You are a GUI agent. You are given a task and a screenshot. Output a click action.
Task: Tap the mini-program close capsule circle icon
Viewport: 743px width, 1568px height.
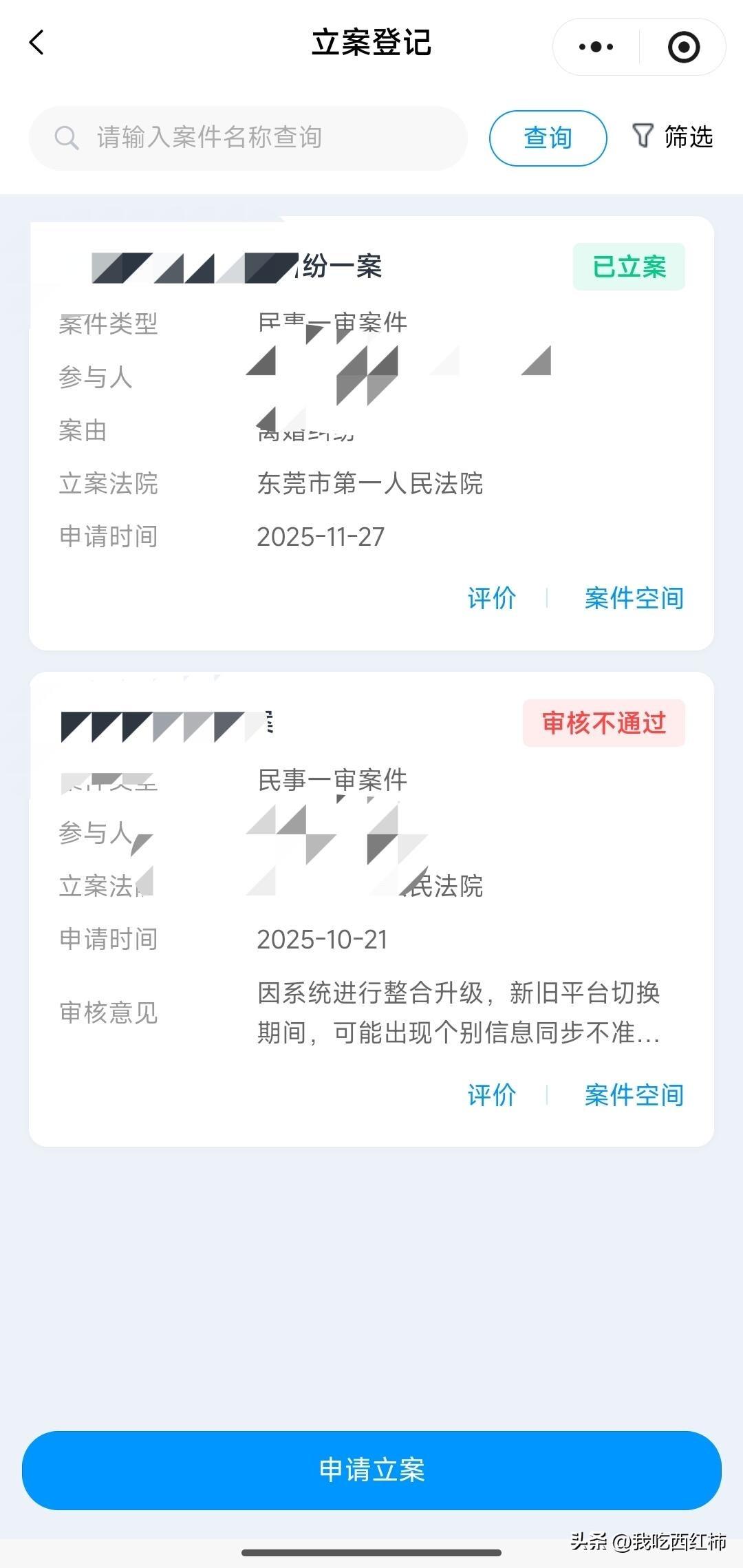[683, 46]
